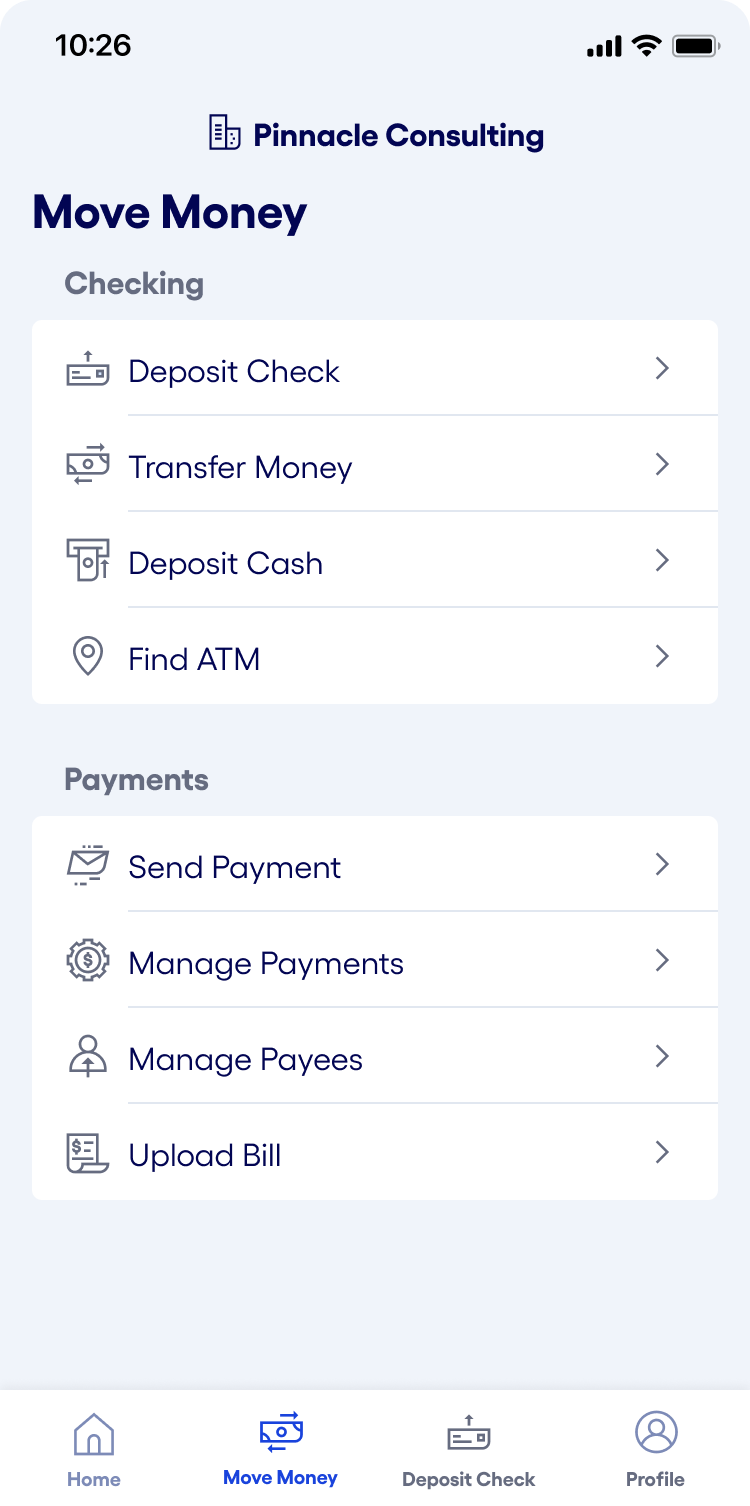Switch to the Move Money tab
Screen dimensions: 750x1506
281,1447
